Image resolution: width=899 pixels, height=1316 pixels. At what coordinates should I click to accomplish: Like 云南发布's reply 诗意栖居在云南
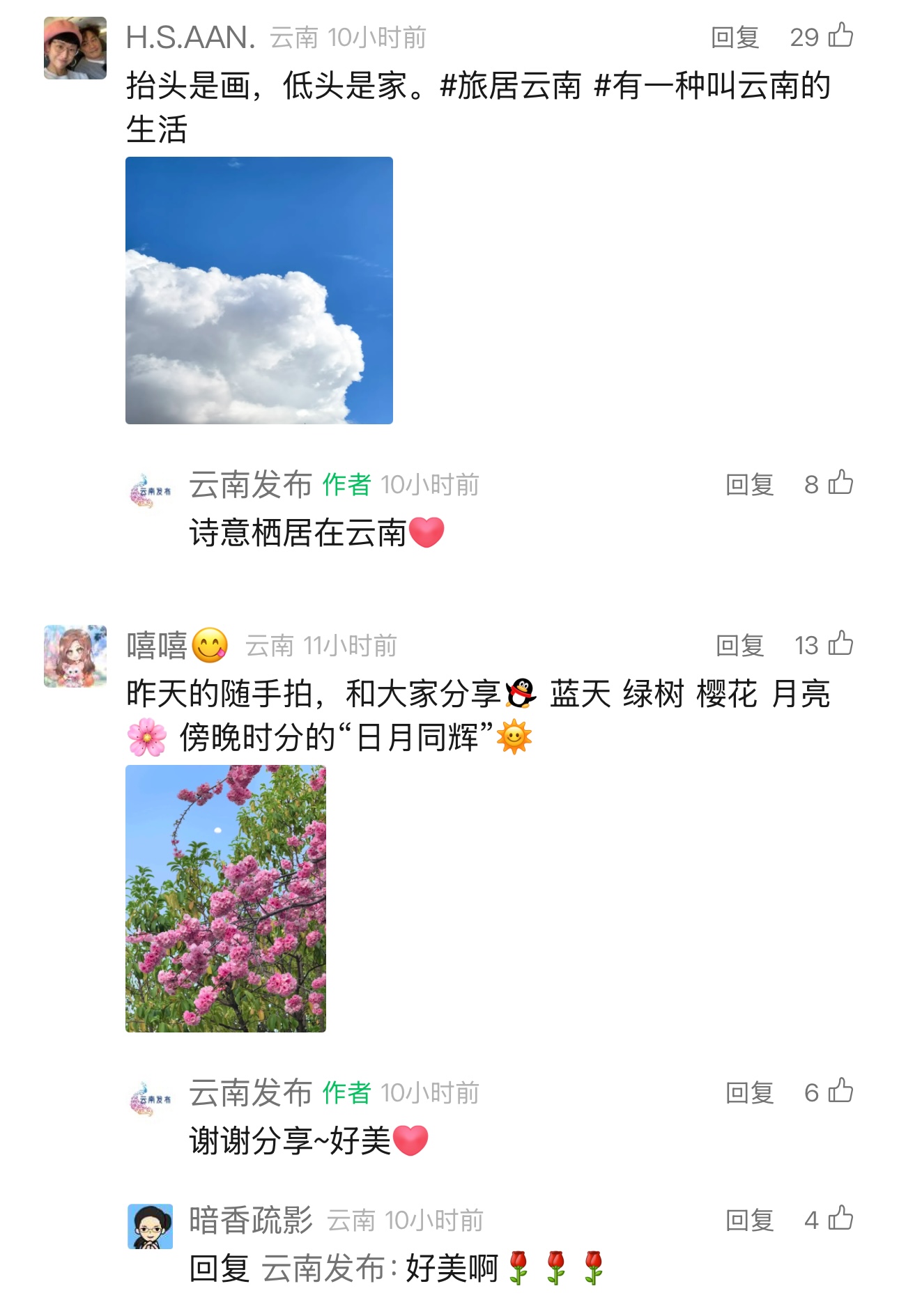(x=840, y=483)
